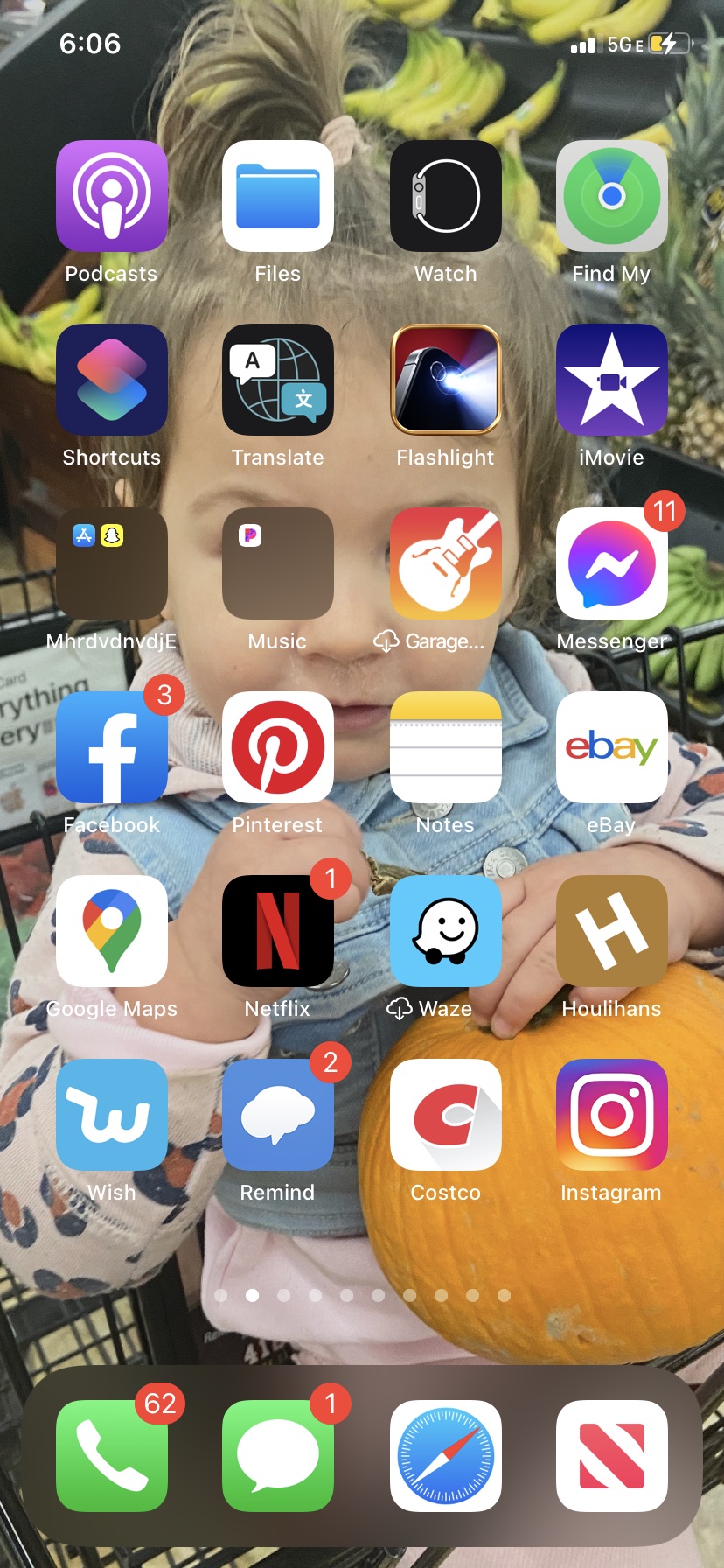Launch the Files app
Viewport: 724px width, 1568px height.
click(x=278, y=196)
